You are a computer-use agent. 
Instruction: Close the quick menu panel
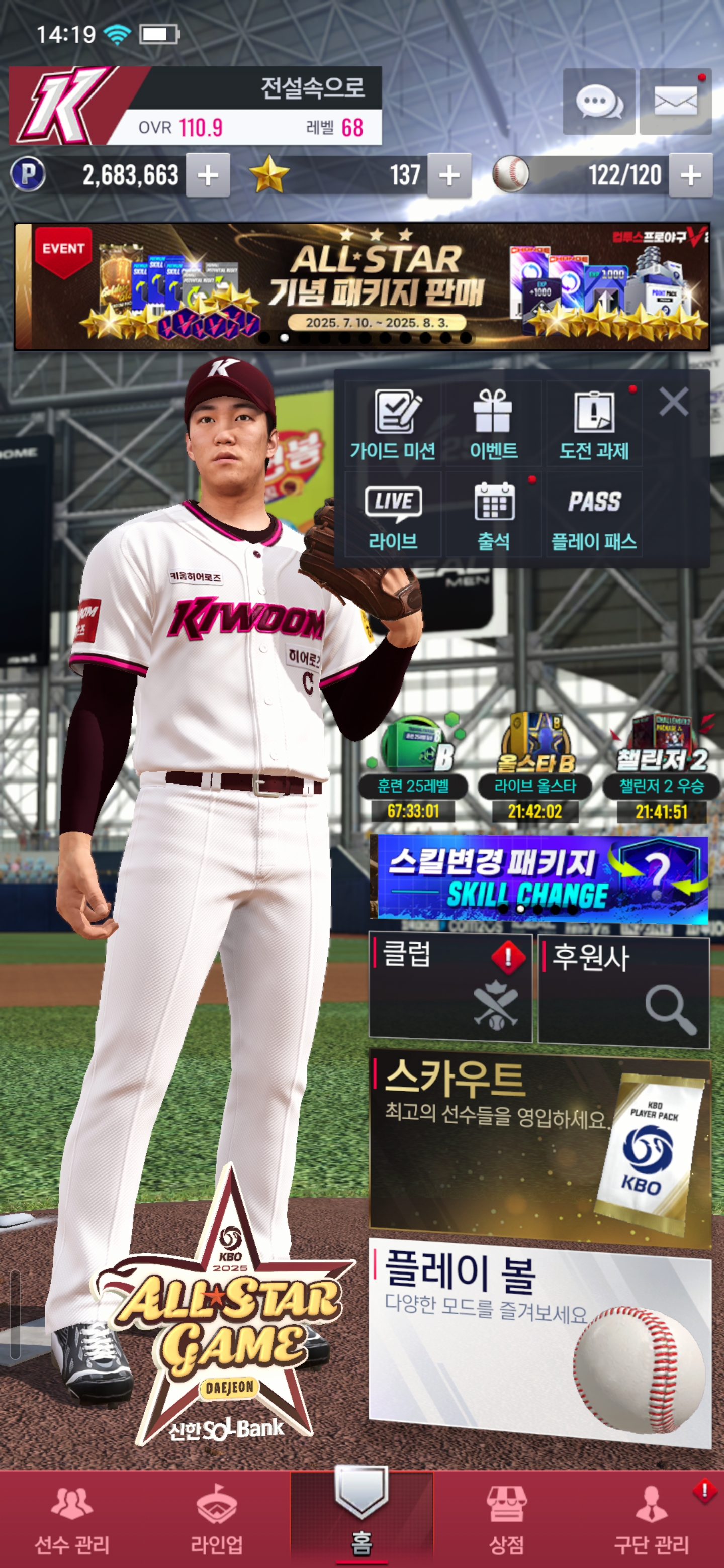click(673, 402)
